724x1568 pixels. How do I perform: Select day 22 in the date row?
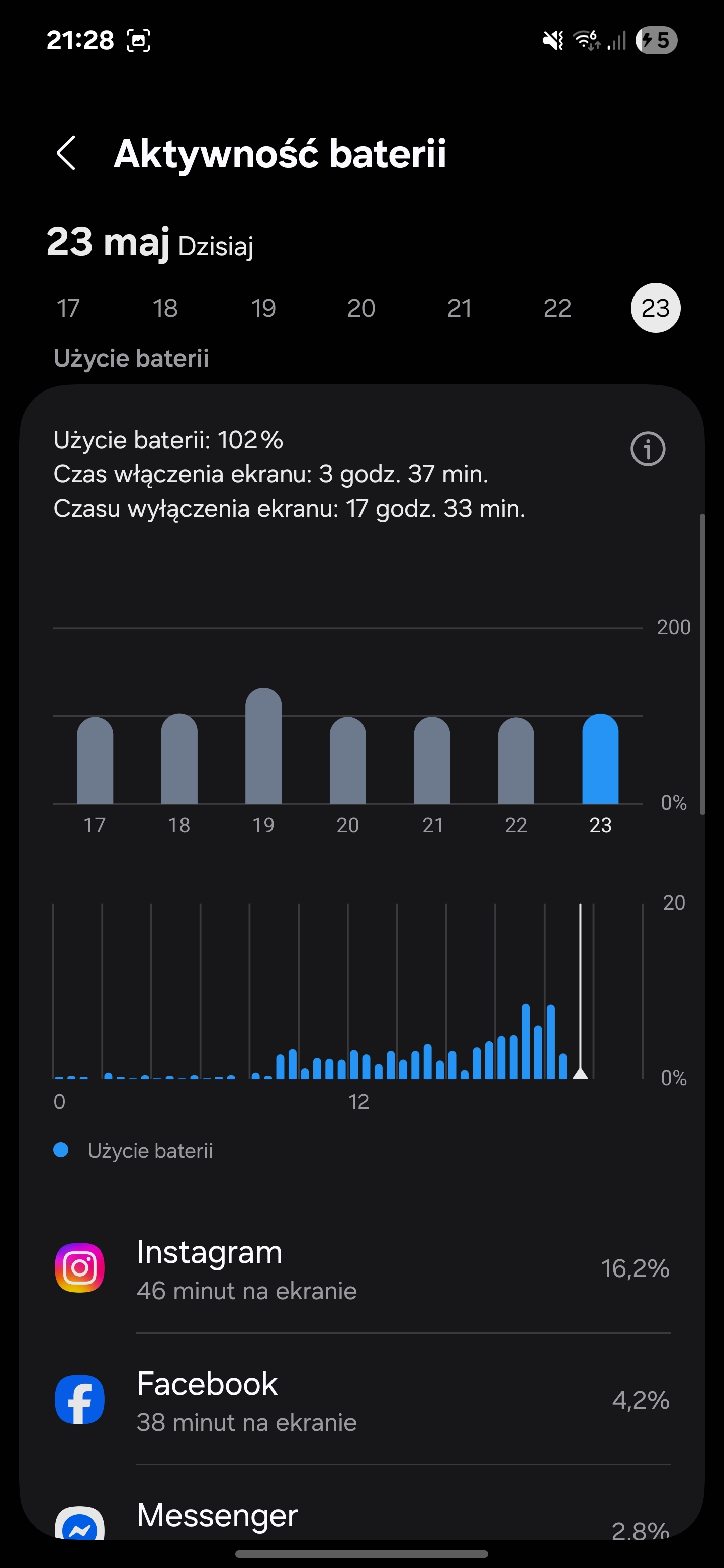557,308
